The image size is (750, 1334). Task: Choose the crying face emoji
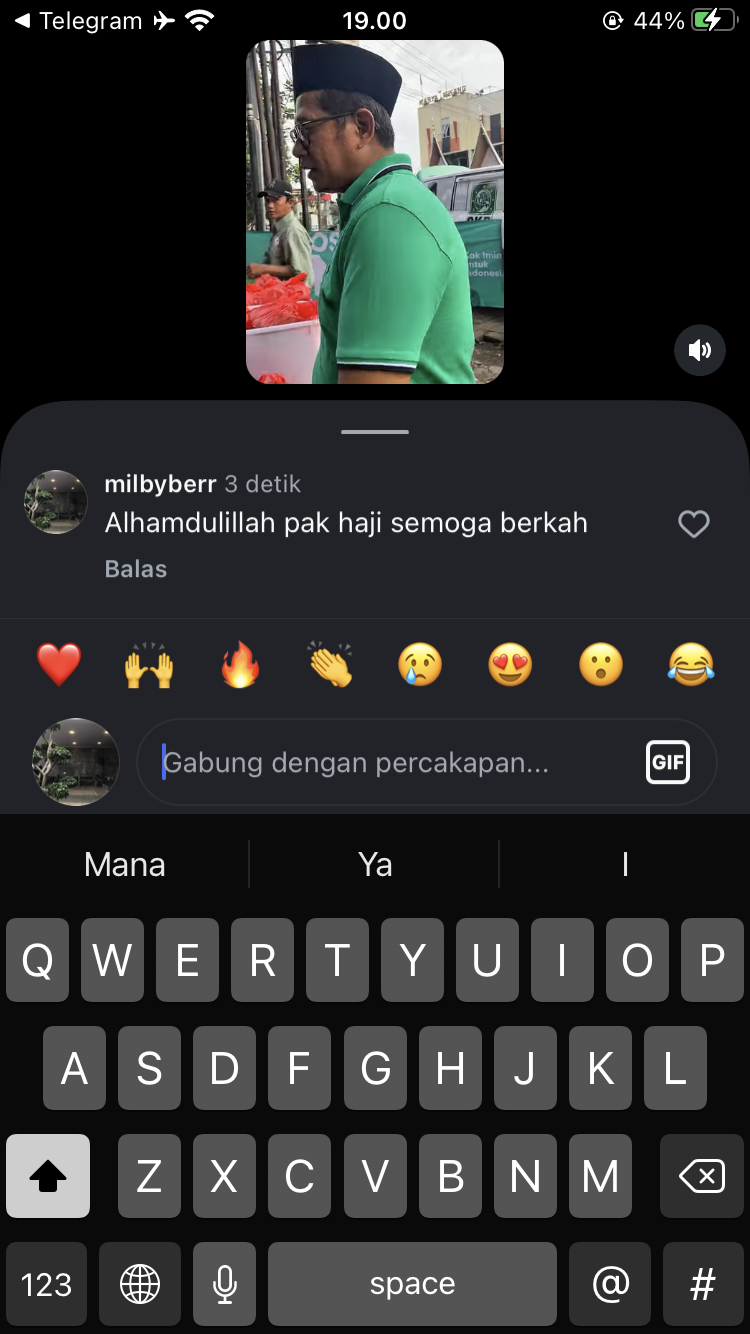(421, 664)
